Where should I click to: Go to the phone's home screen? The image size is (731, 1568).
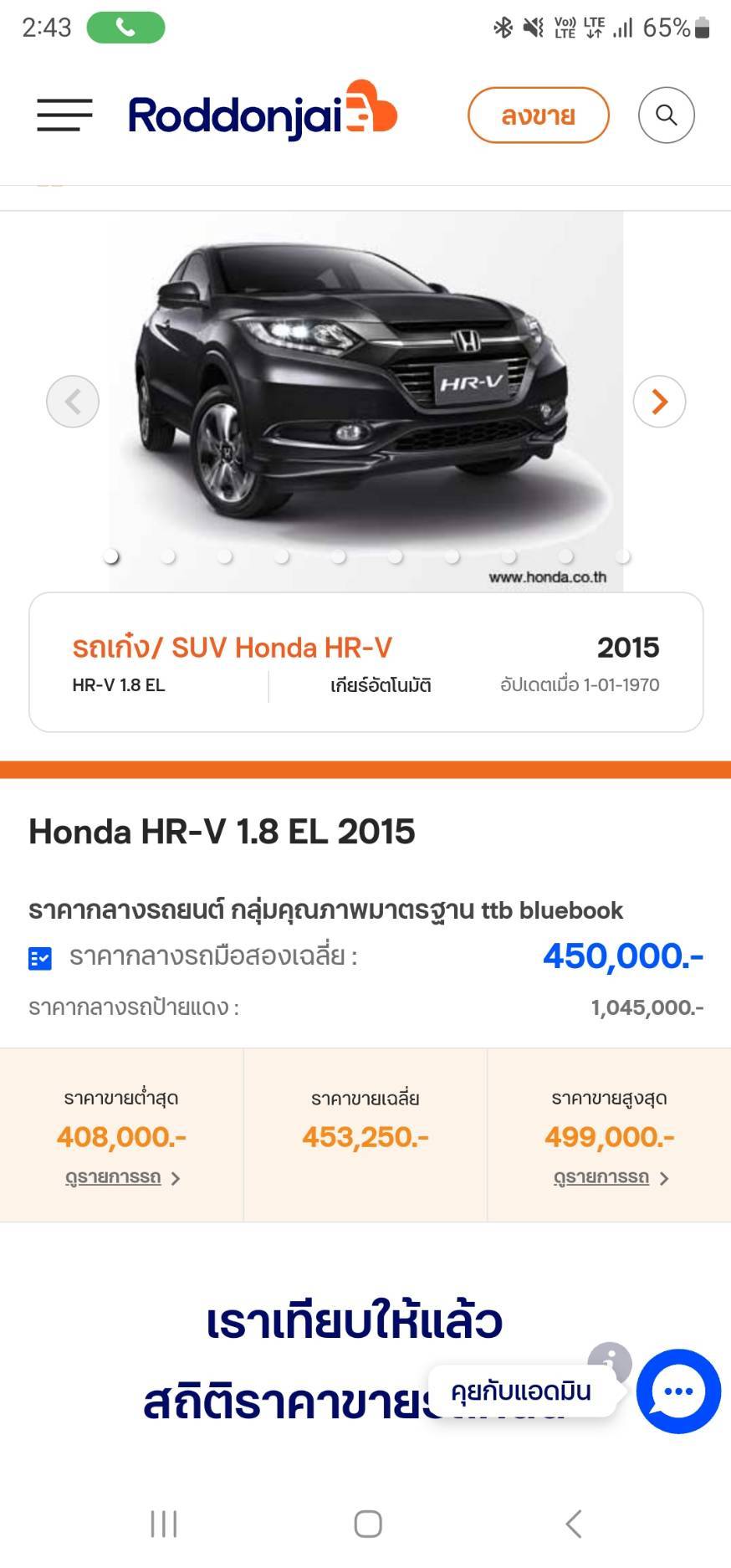368,1524
